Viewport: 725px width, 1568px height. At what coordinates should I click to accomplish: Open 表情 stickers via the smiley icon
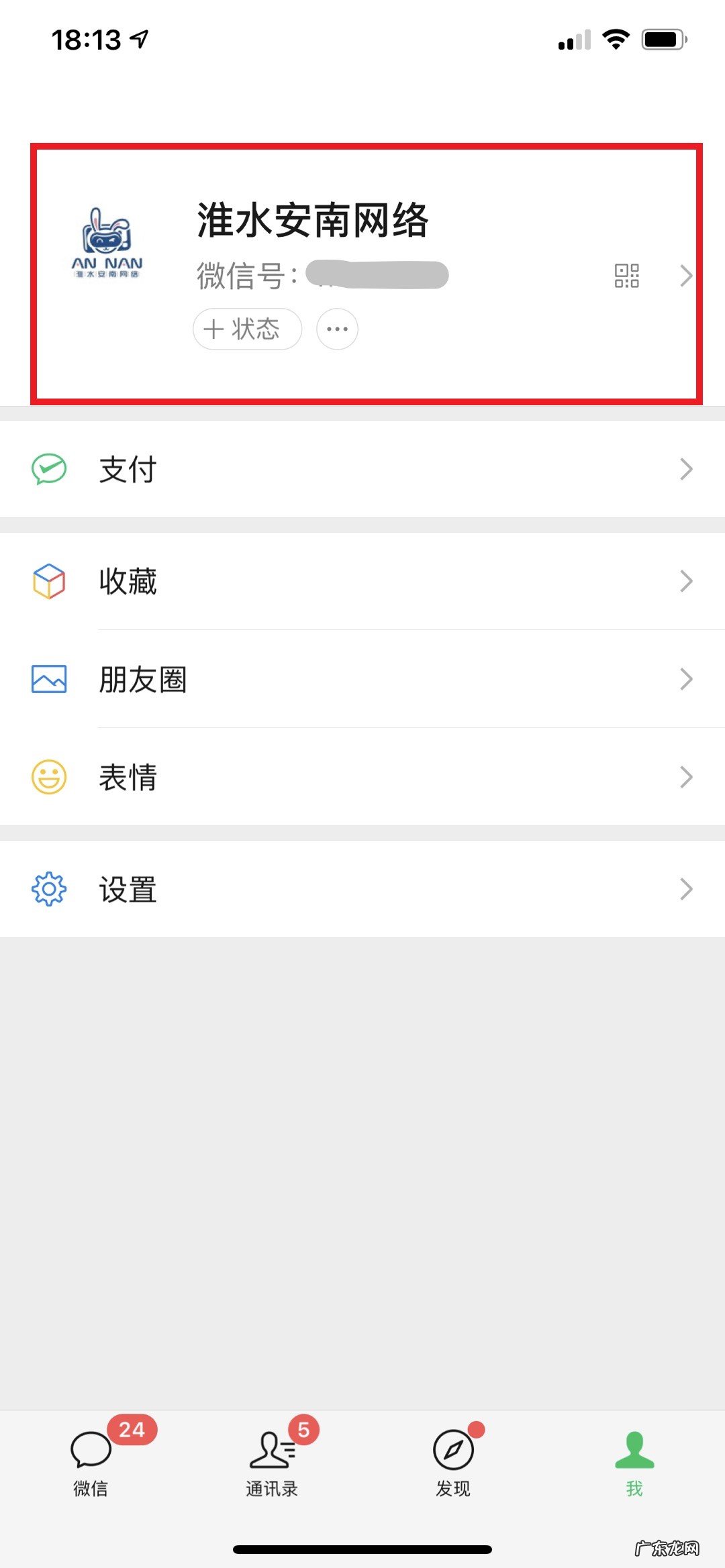pyautogui.click(x=47, y=777)
